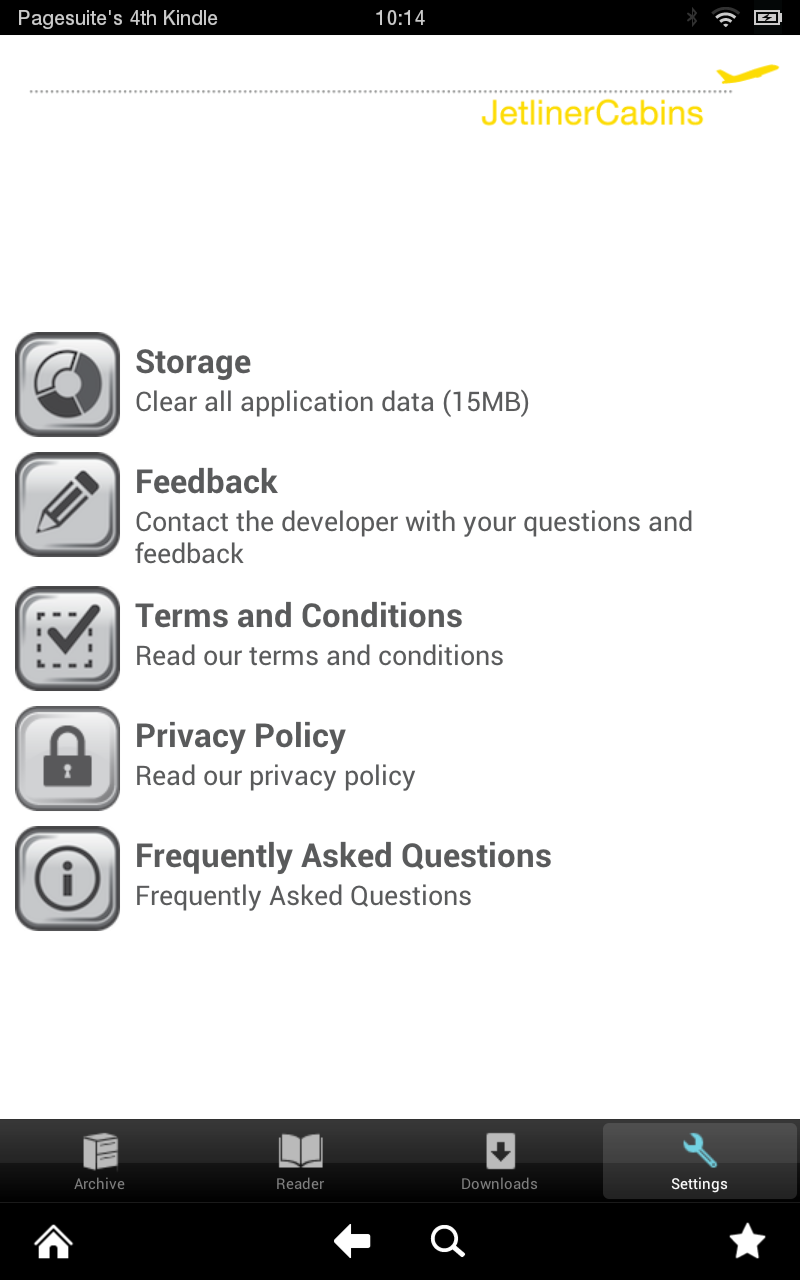Tap the Home icon in navigation bar
Viewport: 800px width, 1280px height.
(52, 1240)
